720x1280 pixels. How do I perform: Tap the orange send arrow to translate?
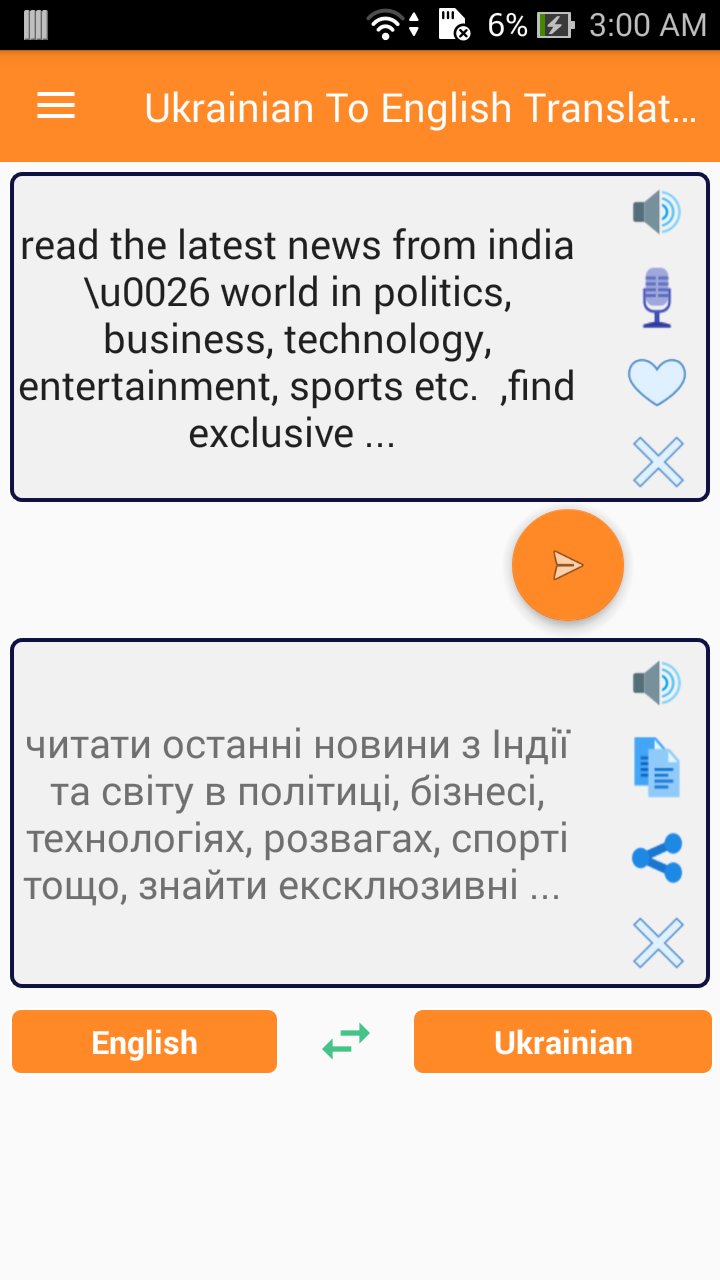point(567,564)
